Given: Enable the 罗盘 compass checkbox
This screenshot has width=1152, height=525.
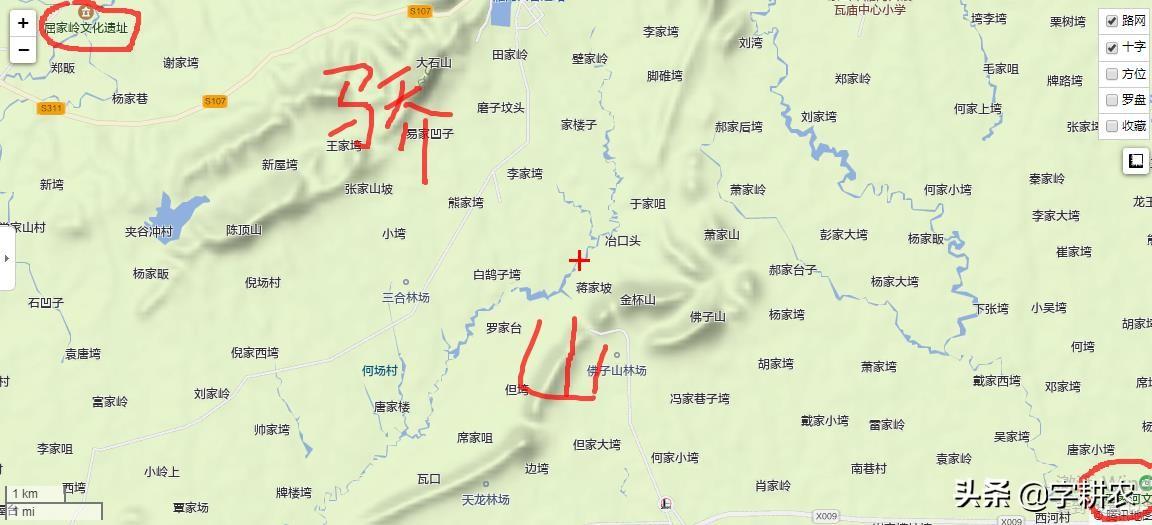Looking at the screenshot, I should click(1111, 100).
